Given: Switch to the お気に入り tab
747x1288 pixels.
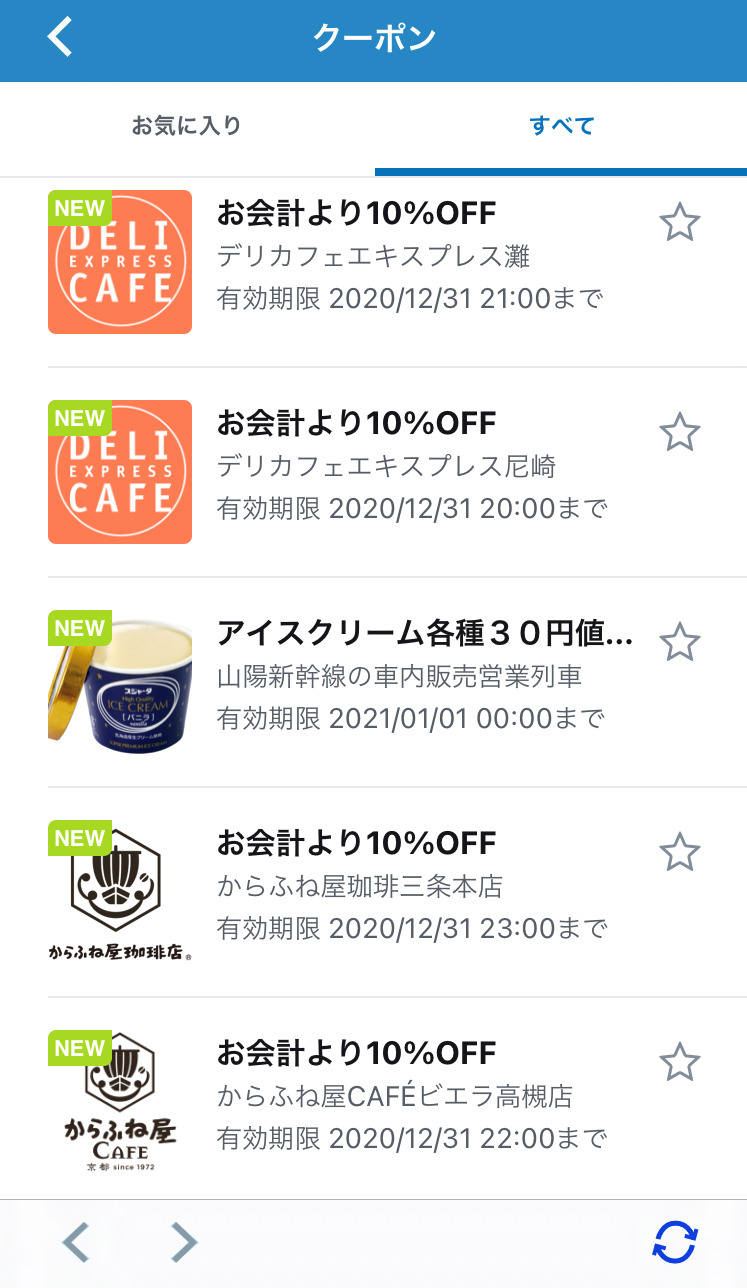Looking at the screenshot, I should [x=187, y=126].
